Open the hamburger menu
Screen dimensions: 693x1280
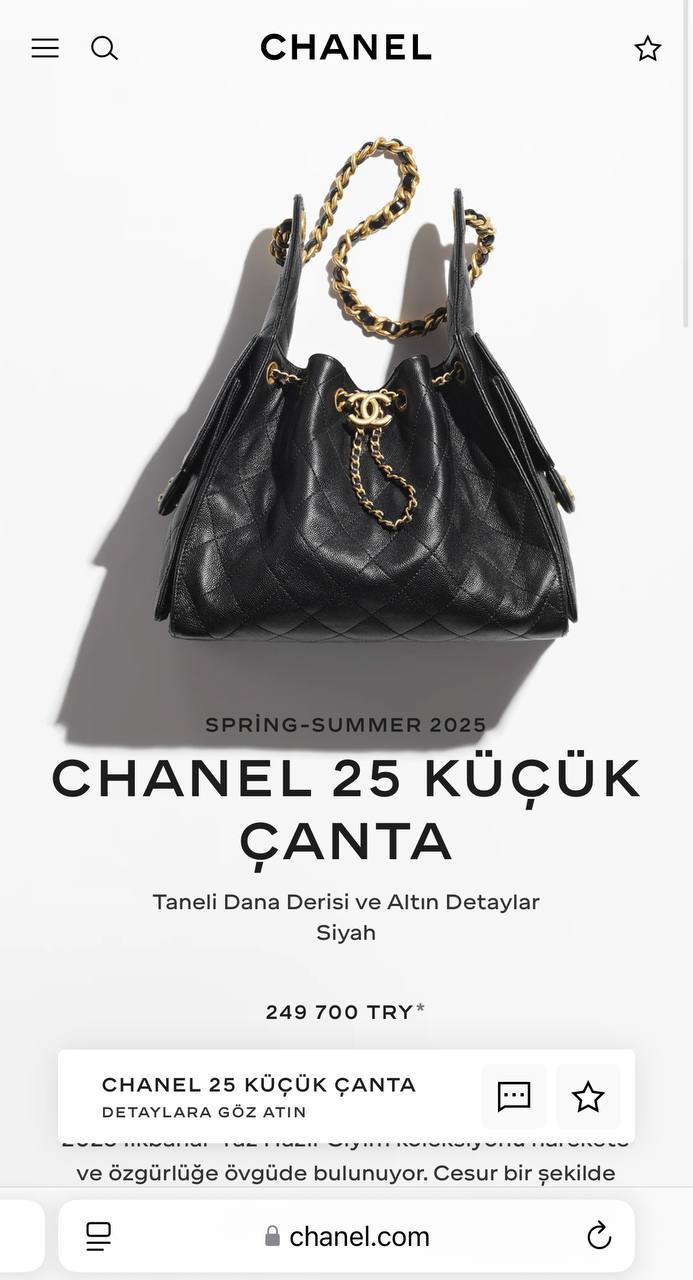[x=45, y=48]
